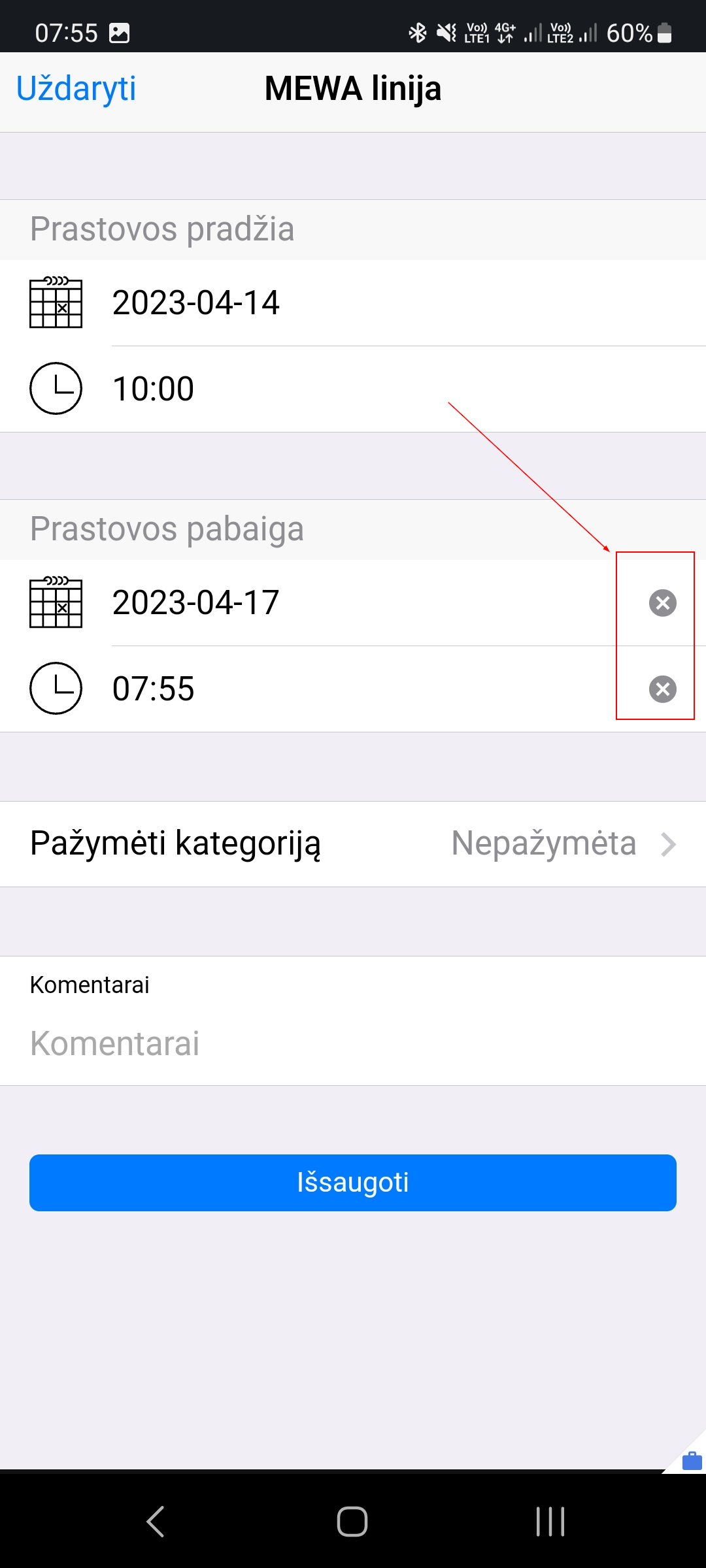Tap Uždaryti to close the form
This screenshot has width=706, height=1568.
point(76,89)
